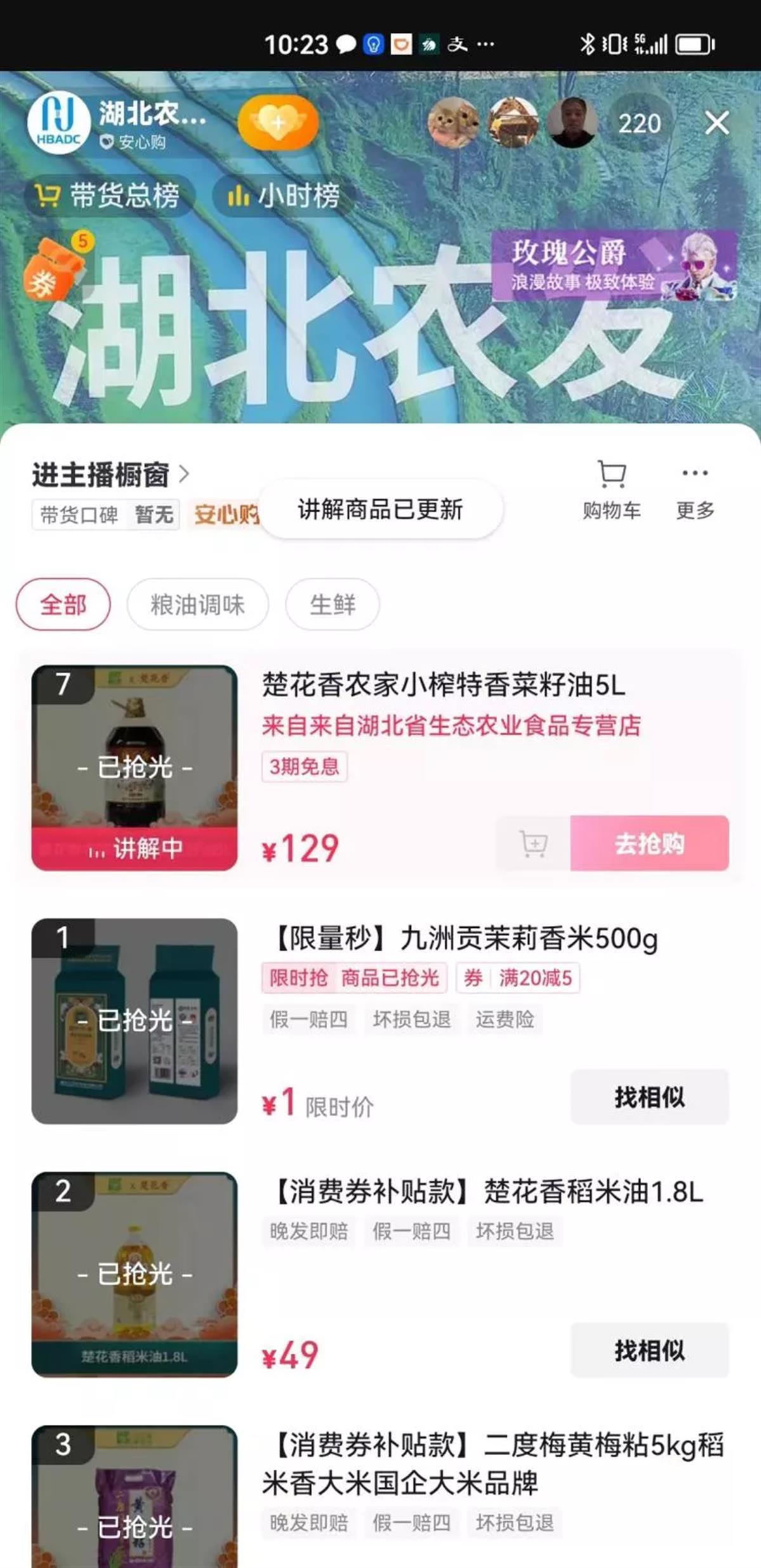Find similar items to 楚花香稻米油1.8L
The height and width of the screenshot is (1568, 761).
click(649, 1350)
